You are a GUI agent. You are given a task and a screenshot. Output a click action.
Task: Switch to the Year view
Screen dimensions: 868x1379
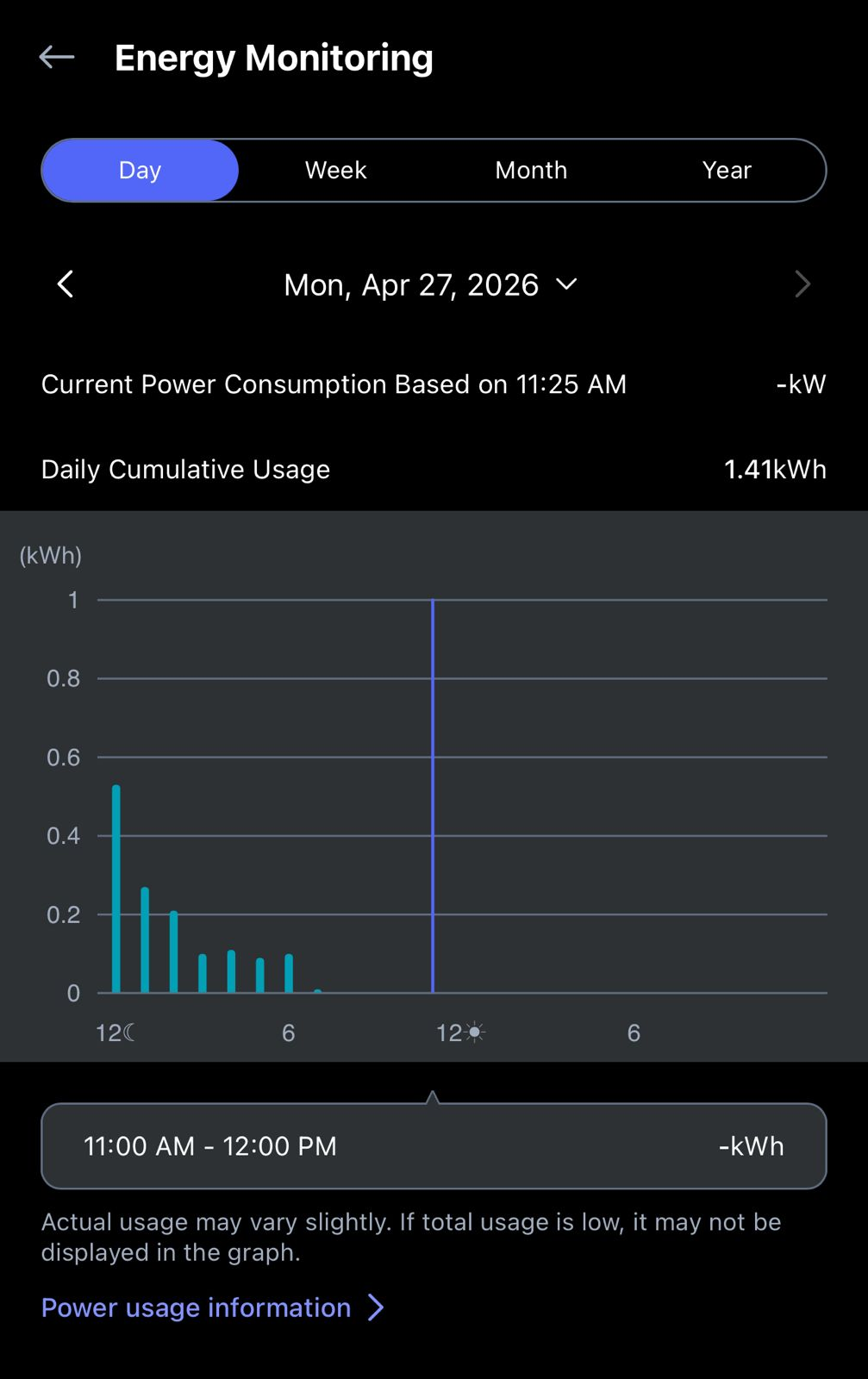click(x=727, y=171)
